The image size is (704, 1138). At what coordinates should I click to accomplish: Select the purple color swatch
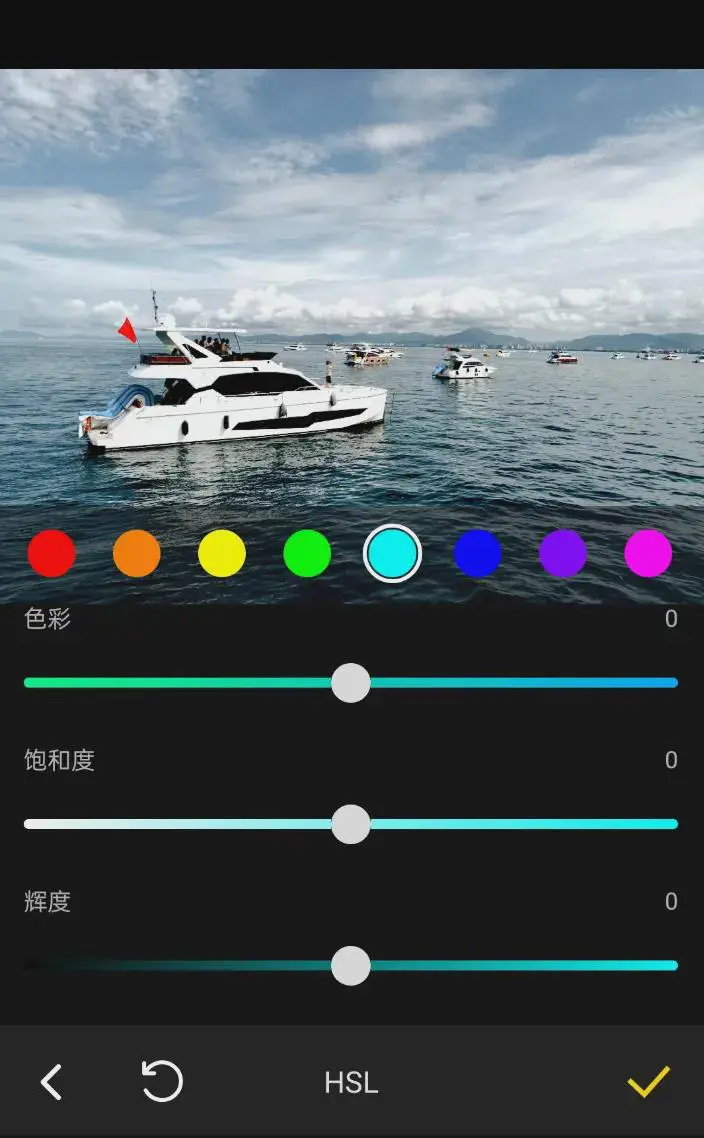point(563,553)
